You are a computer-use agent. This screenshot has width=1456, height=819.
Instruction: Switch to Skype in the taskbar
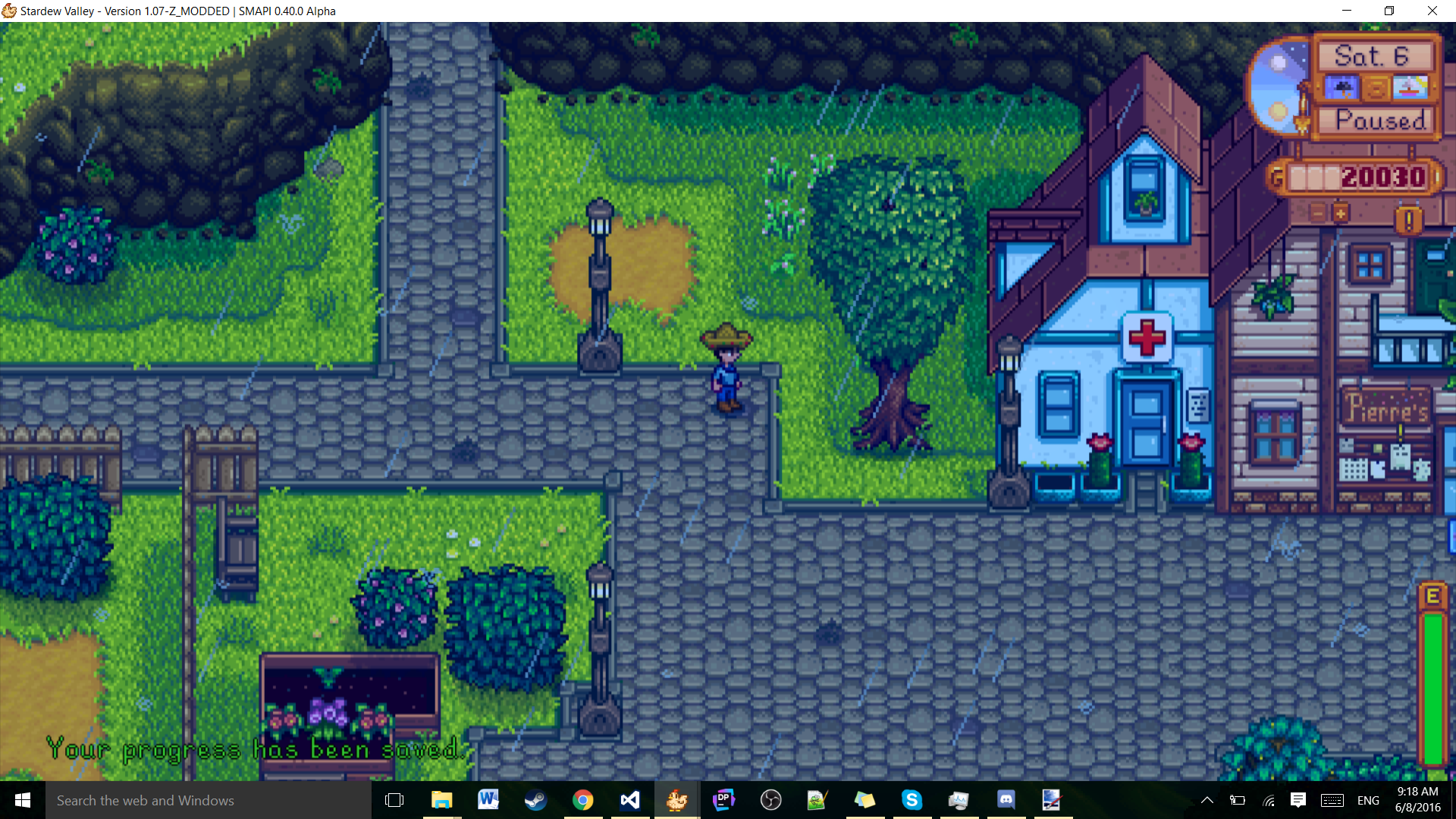click(x=912, y=800)
